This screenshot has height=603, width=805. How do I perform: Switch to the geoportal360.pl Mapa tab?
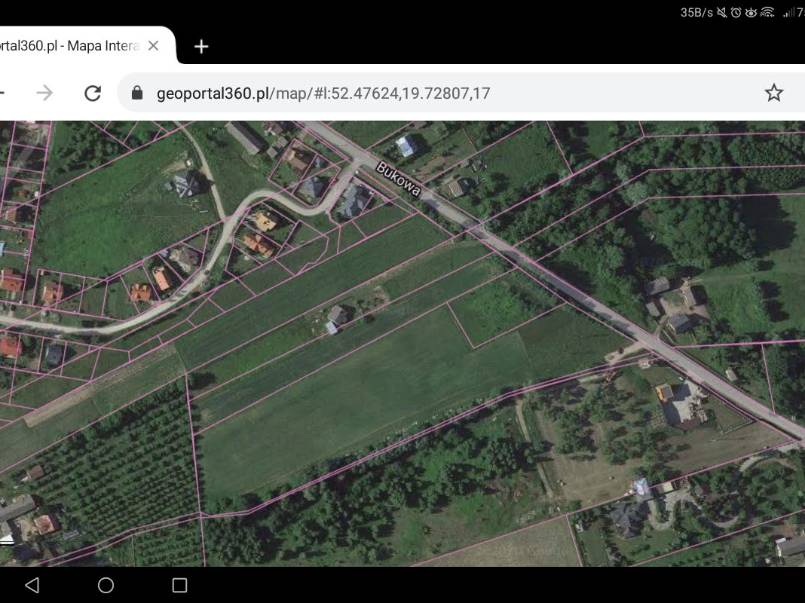tap(70, 46)
